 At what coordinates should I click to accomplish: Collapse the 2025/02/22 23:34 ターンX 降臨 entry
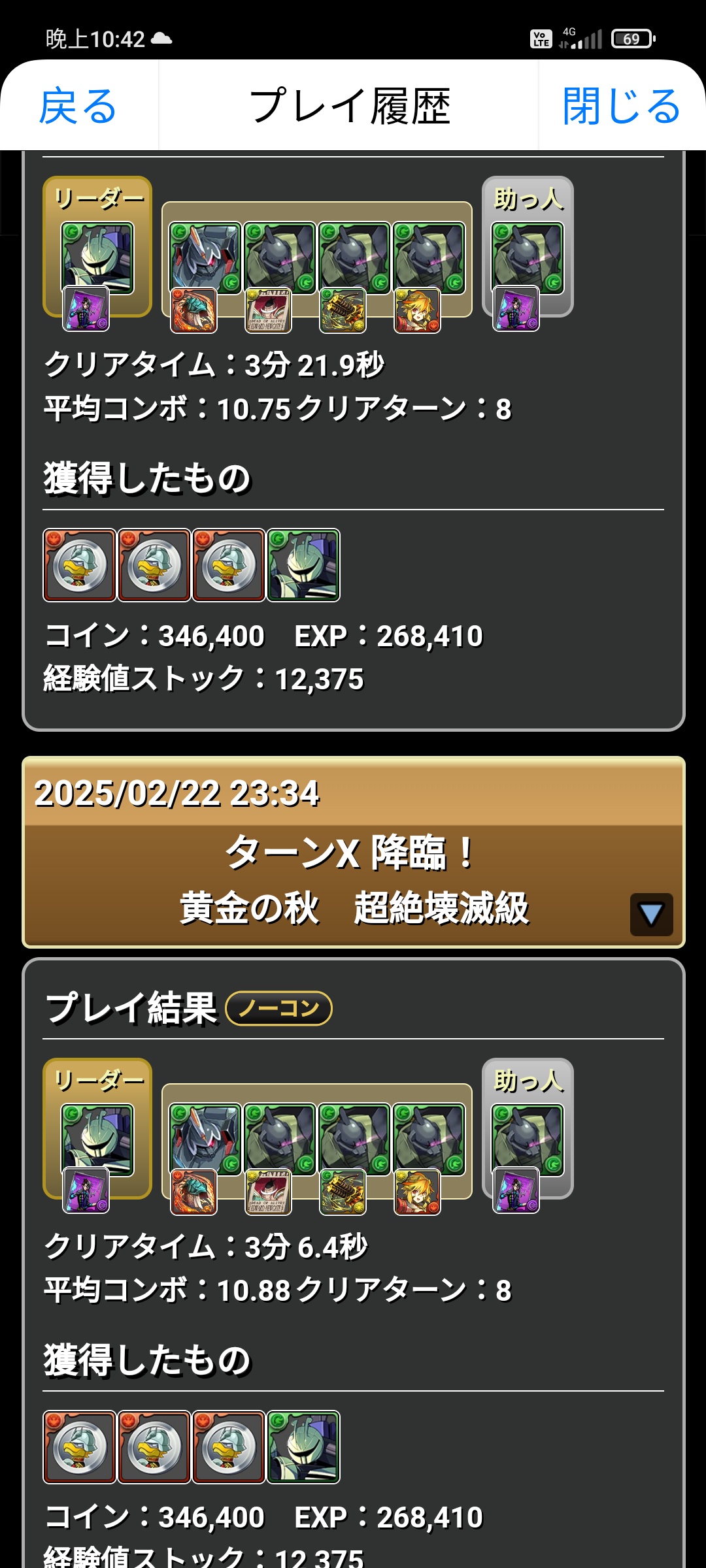(x=651, y=914)
